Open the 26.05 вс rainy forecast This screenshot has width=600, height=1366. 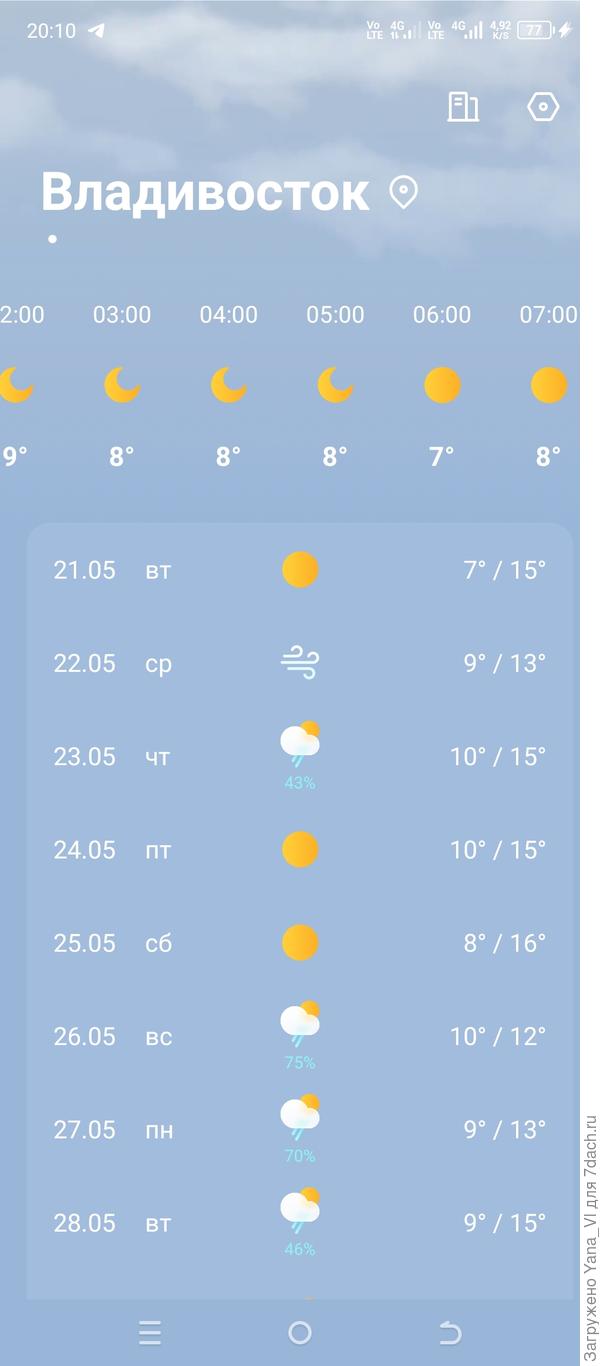[300, 1036]
